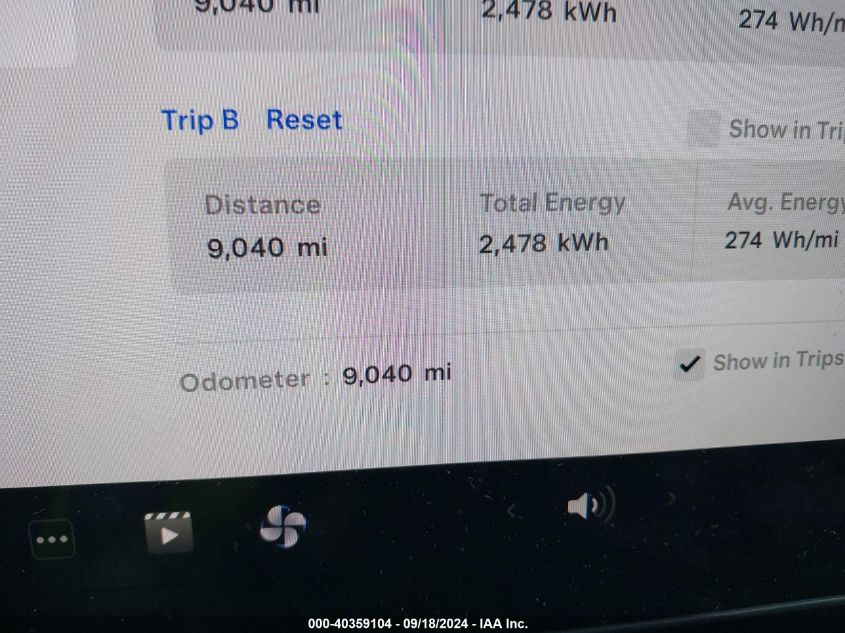Image resolution: width=845 pixels, height=633 pixels.
Task: Open the Theater video app
Action: tap(168, 532)
